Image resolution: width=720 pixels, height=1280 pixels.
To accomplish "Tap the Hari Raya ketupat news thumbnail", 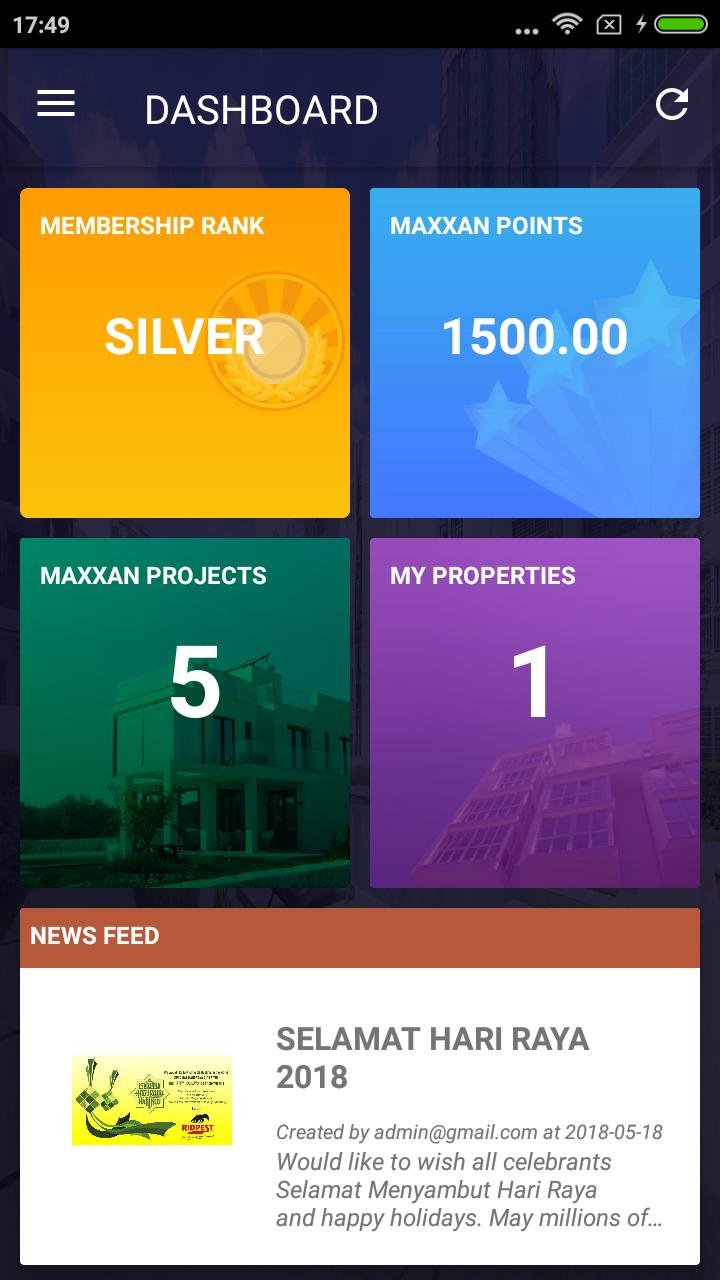I will click(151, 1098).
